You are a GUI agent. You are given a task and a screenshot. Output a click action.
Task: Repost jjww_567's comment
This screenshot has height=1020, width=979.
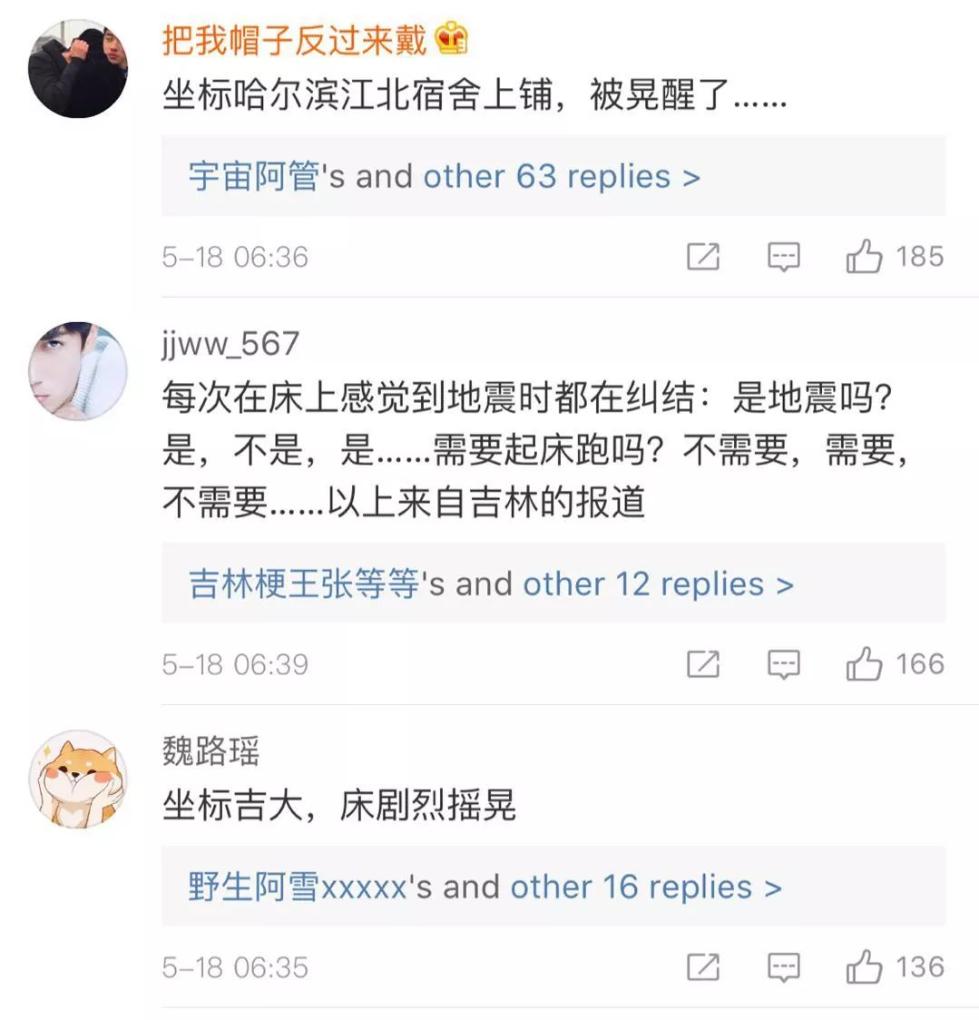click(703, 664)
